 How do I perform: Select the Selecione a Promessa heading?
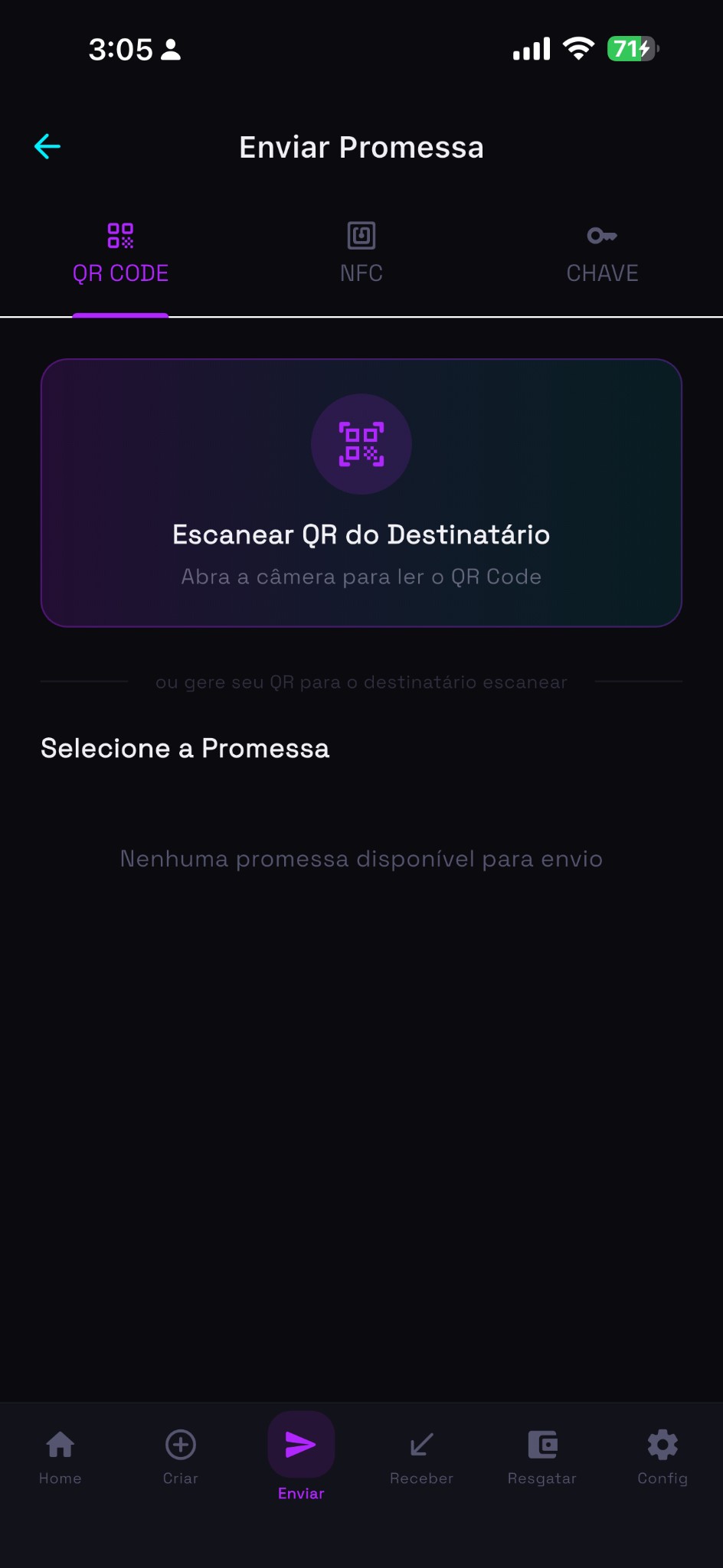[185, 748]
